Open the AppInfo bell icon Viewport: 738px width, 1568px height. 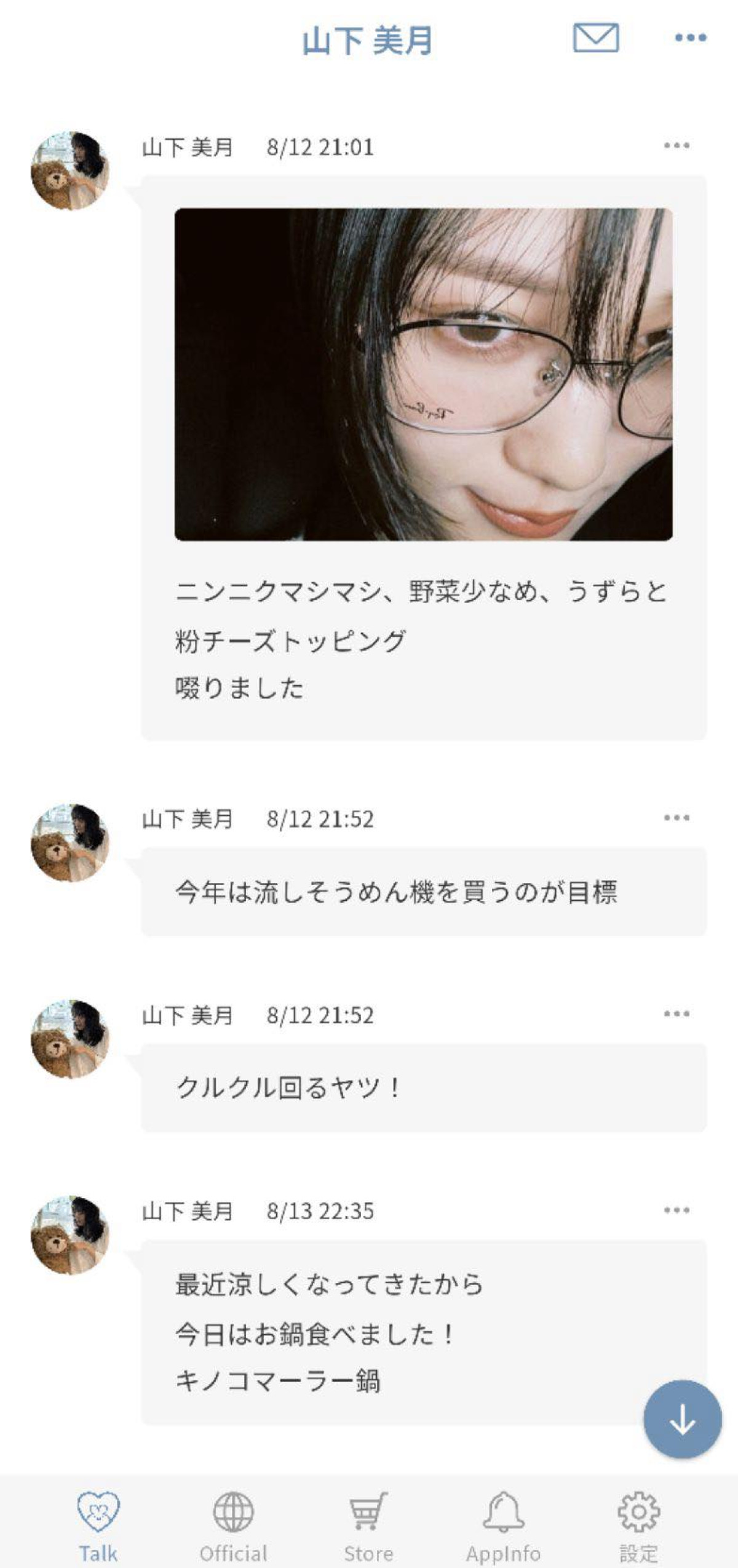point(502,1511)
